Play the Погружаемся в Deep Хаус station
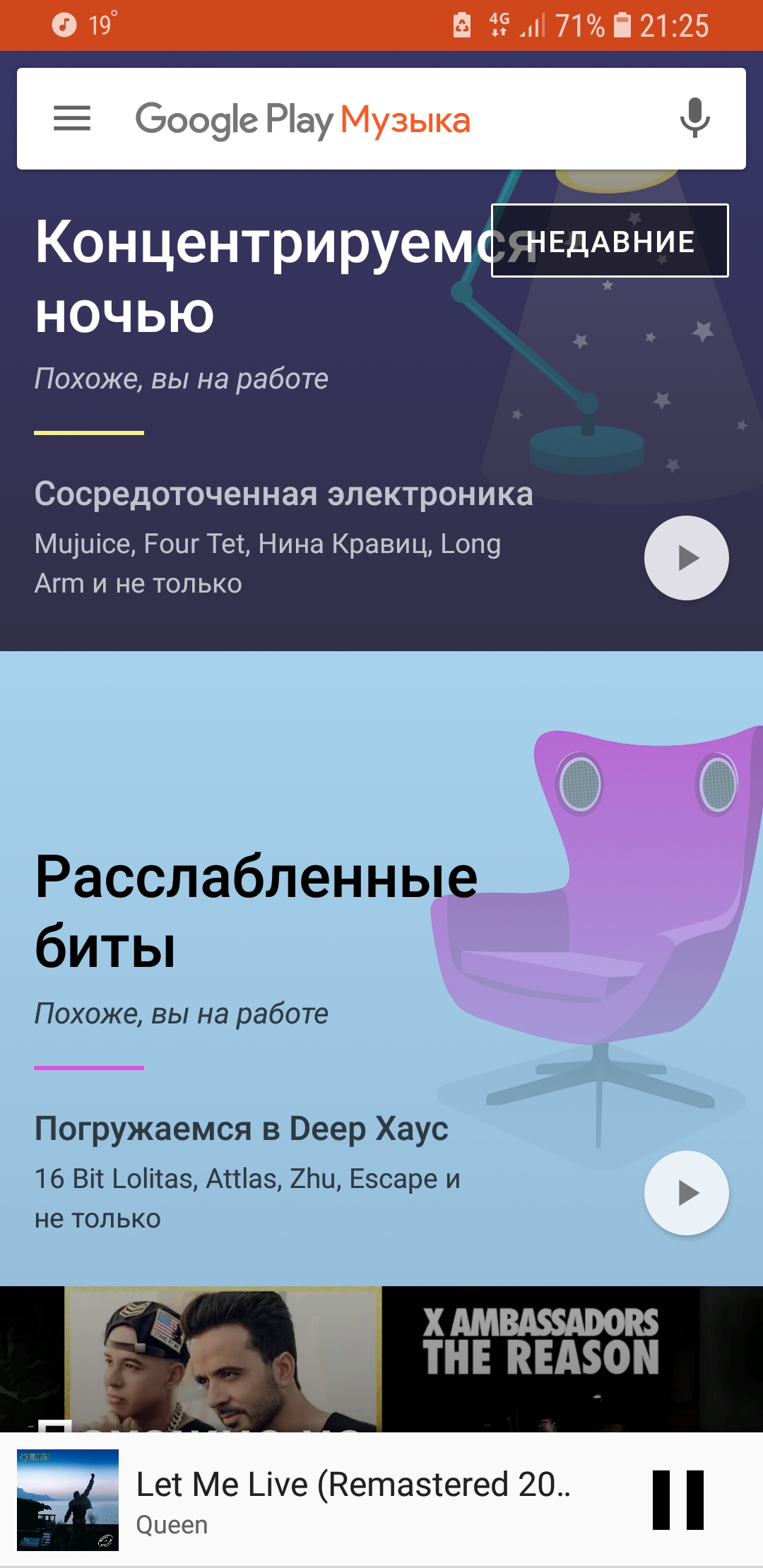The height and width of the screenshot is (1568, 763). point(686,1193)
